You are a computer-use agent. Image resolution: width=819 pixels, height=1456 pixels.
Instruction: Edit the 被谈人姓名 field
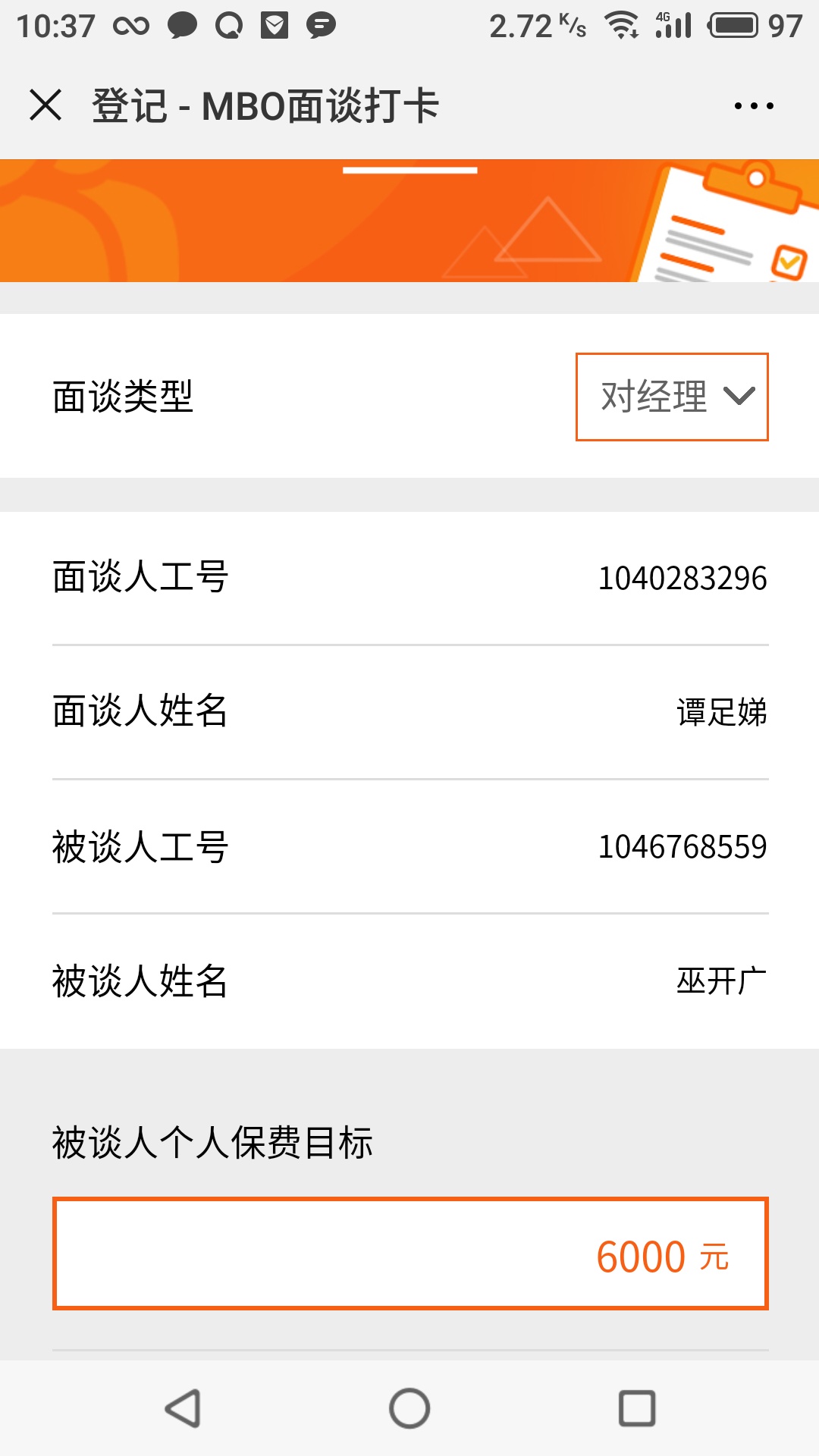[720, 981]
